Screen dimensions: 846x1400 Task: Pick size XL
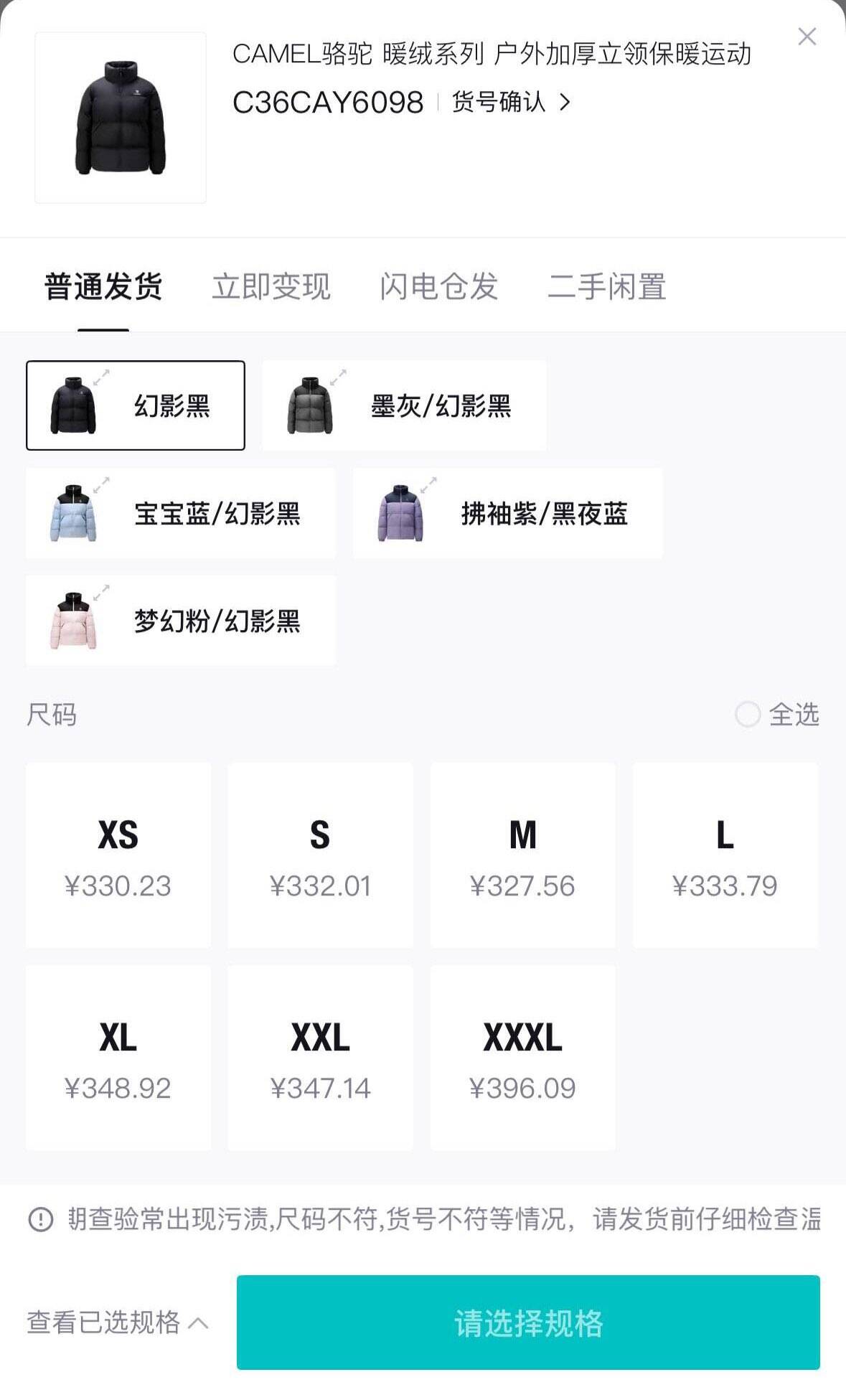tap(118, 1058)
